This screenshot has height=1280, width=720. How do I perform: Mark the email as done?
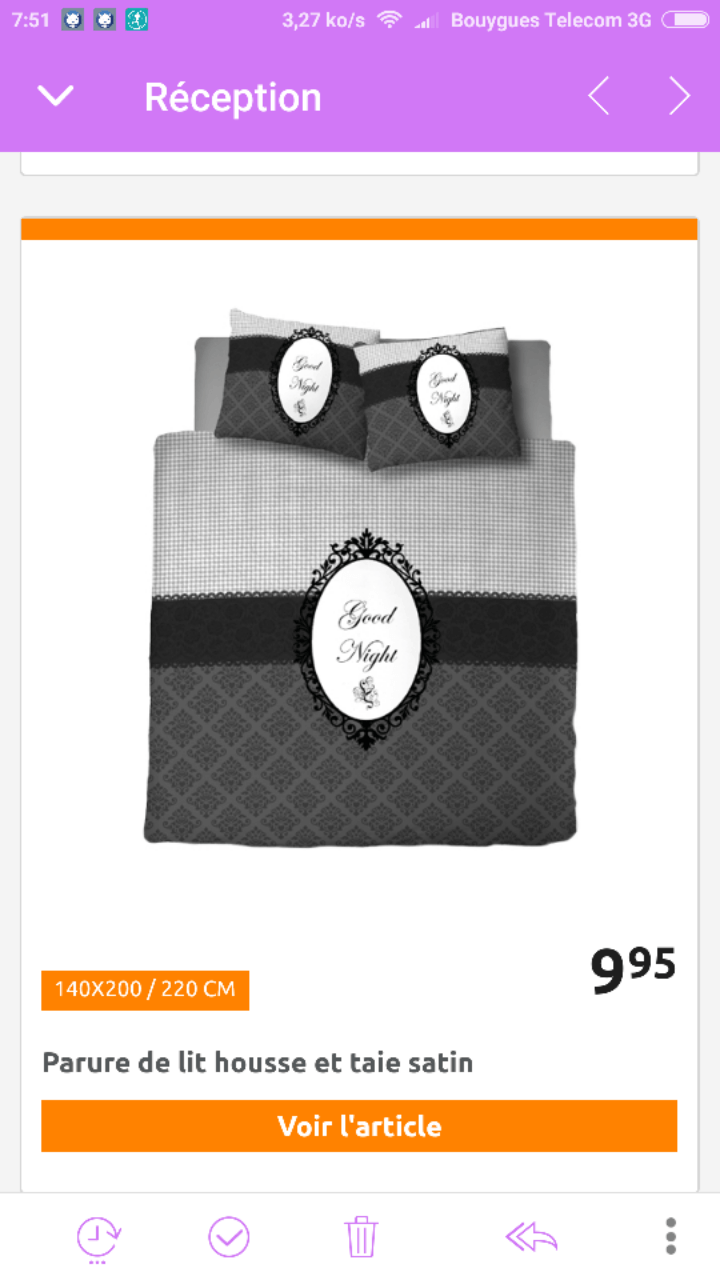[x=229, y=1238]
